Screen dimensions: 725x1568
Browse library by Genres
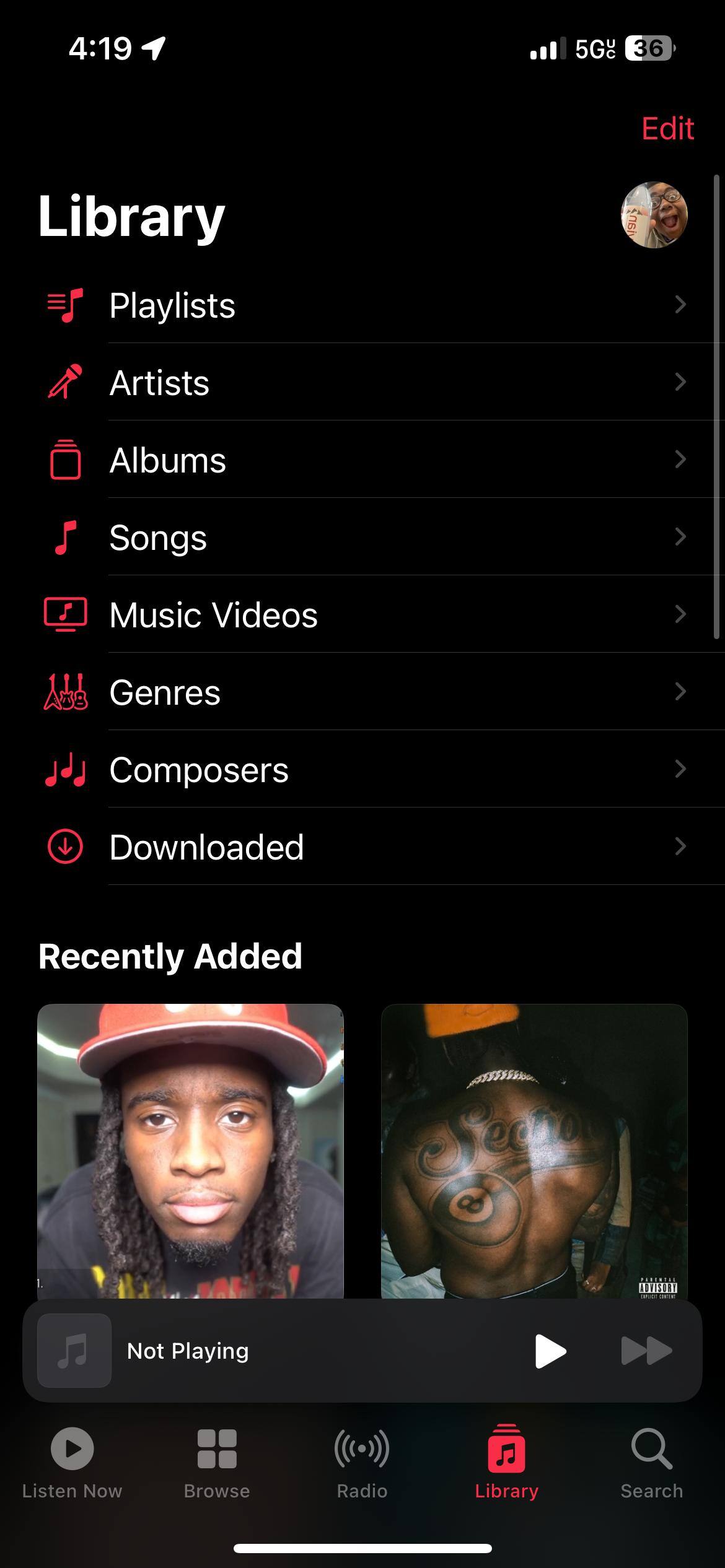pyautogui.click(x=366, y=692)
